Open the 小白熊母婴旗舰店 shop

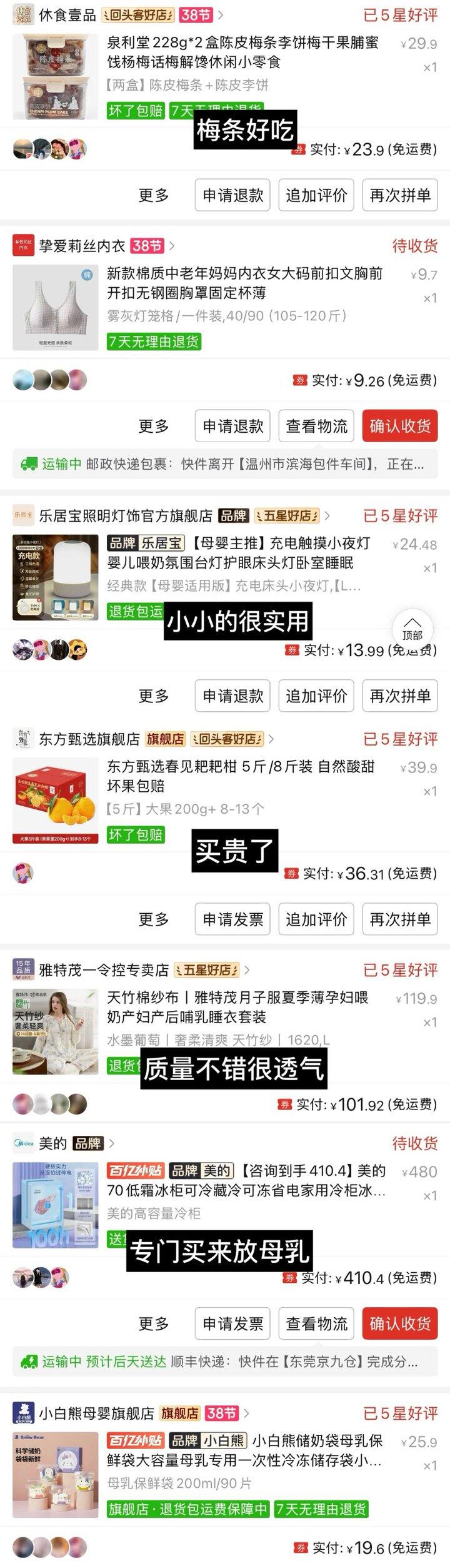click(x=96, y=1414)
